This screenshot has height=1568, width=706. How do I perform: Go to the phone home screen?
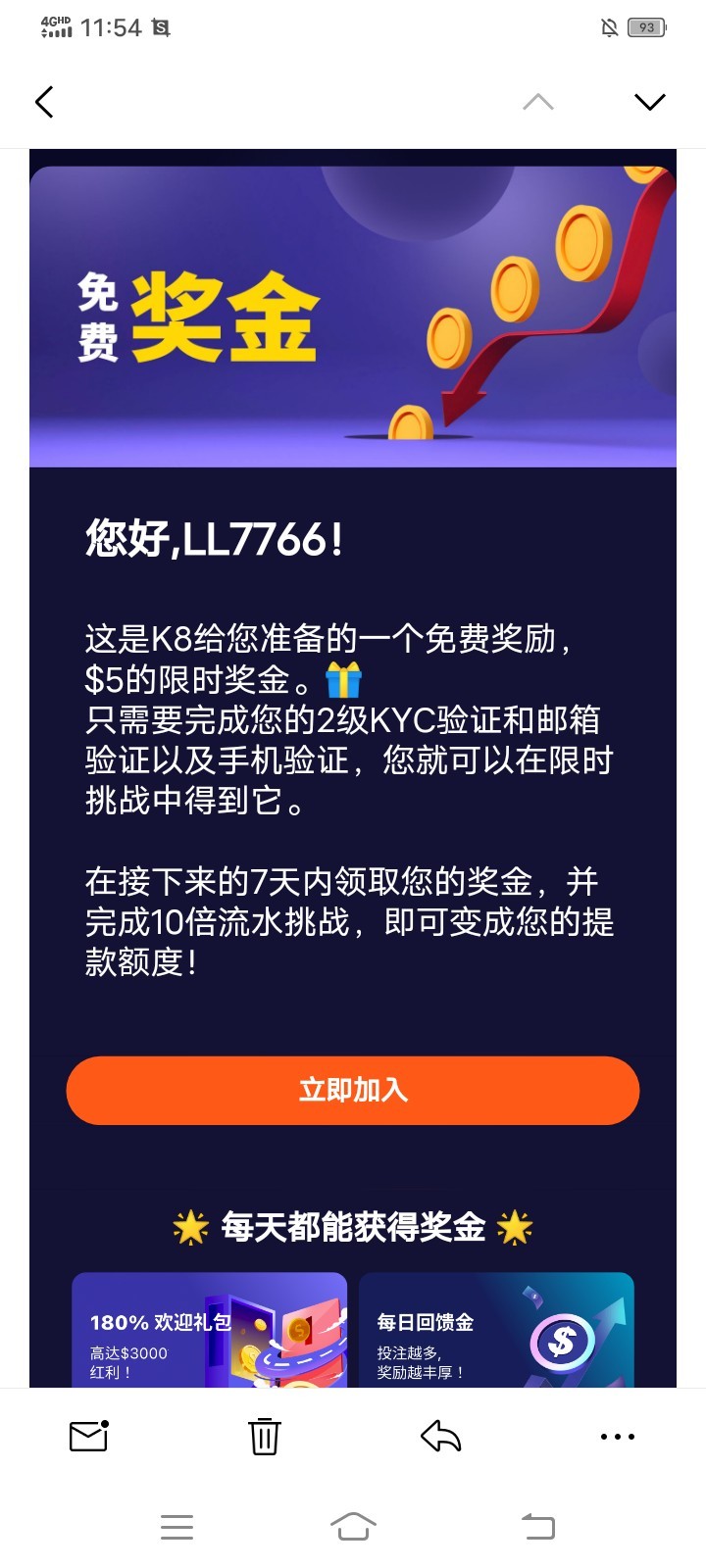353,1527
